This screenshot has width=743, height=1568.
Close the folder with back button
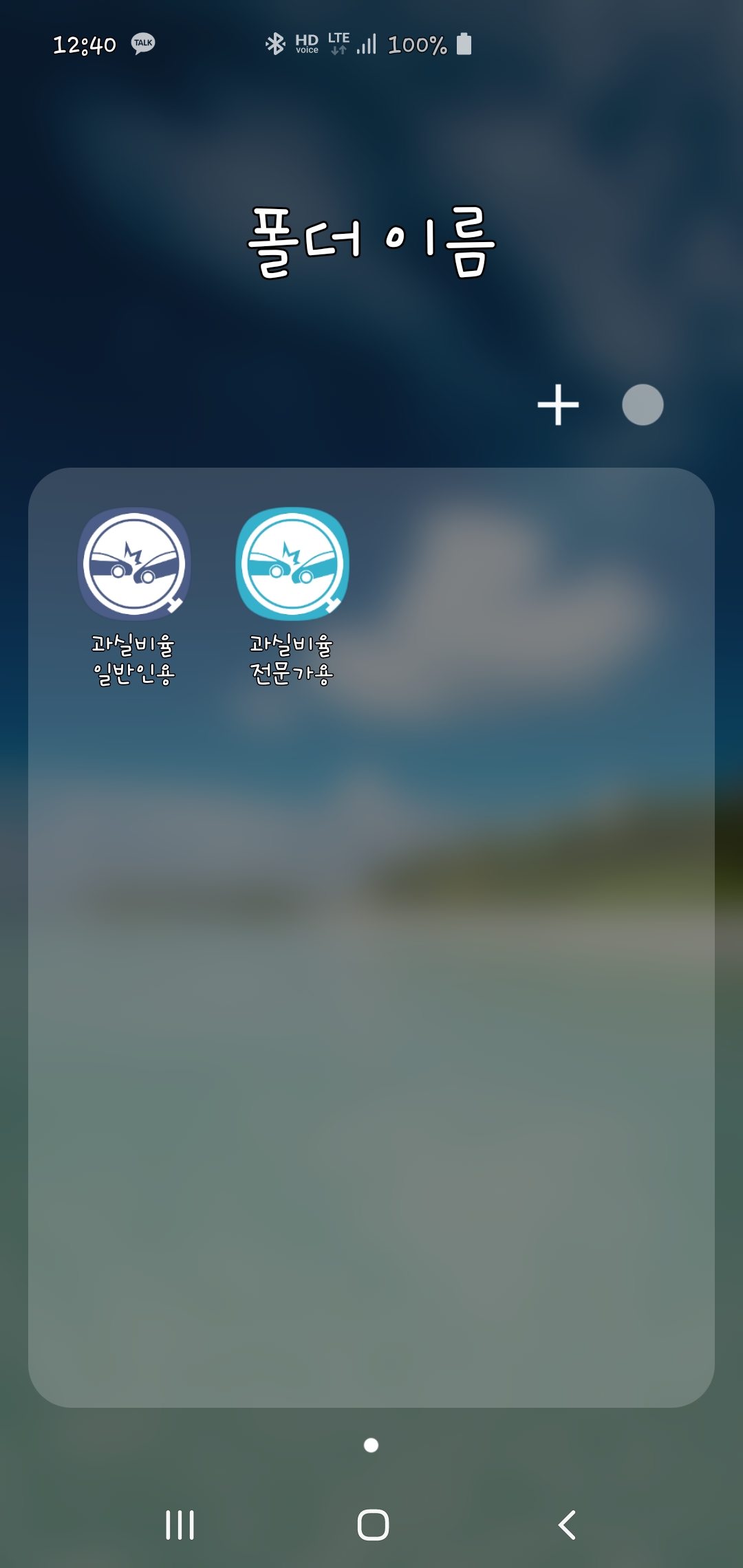pos(566,1525)
